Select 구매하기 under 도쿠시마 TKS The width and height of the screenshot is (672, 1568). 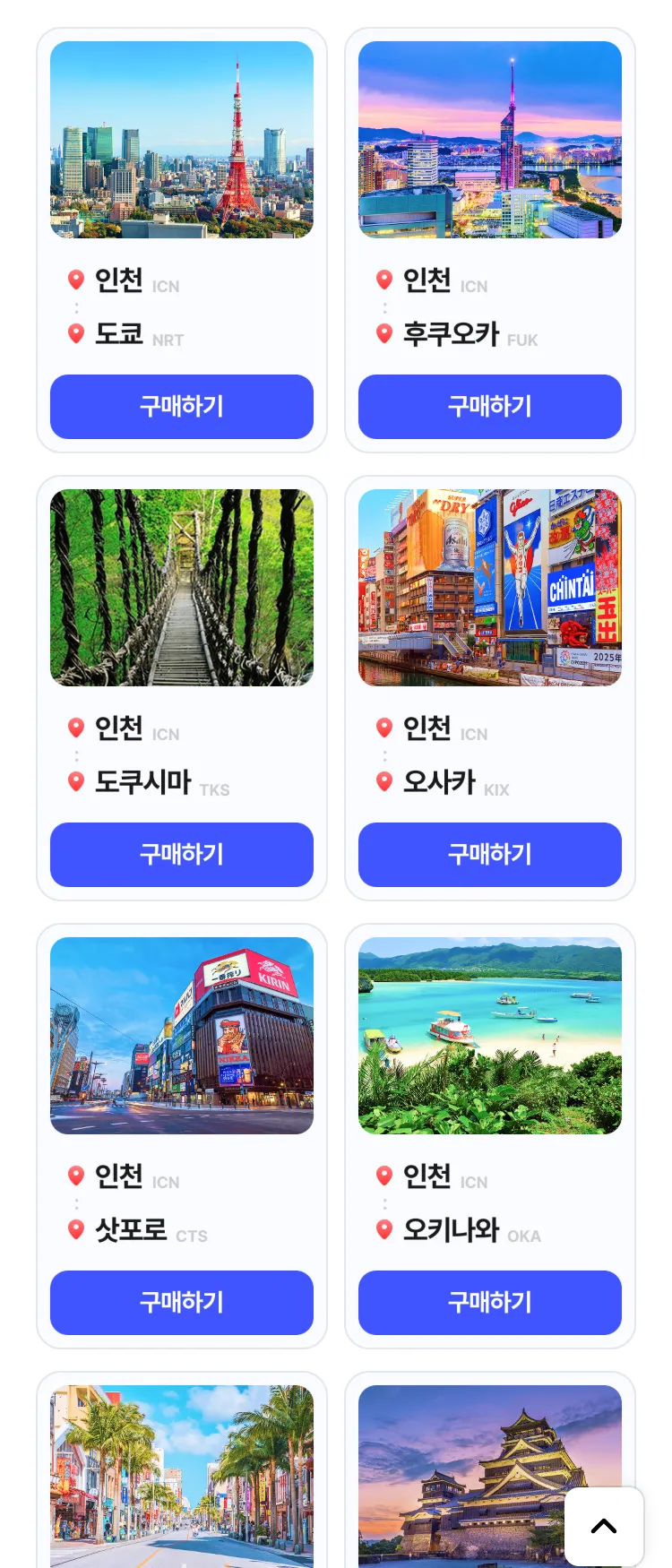182,855
